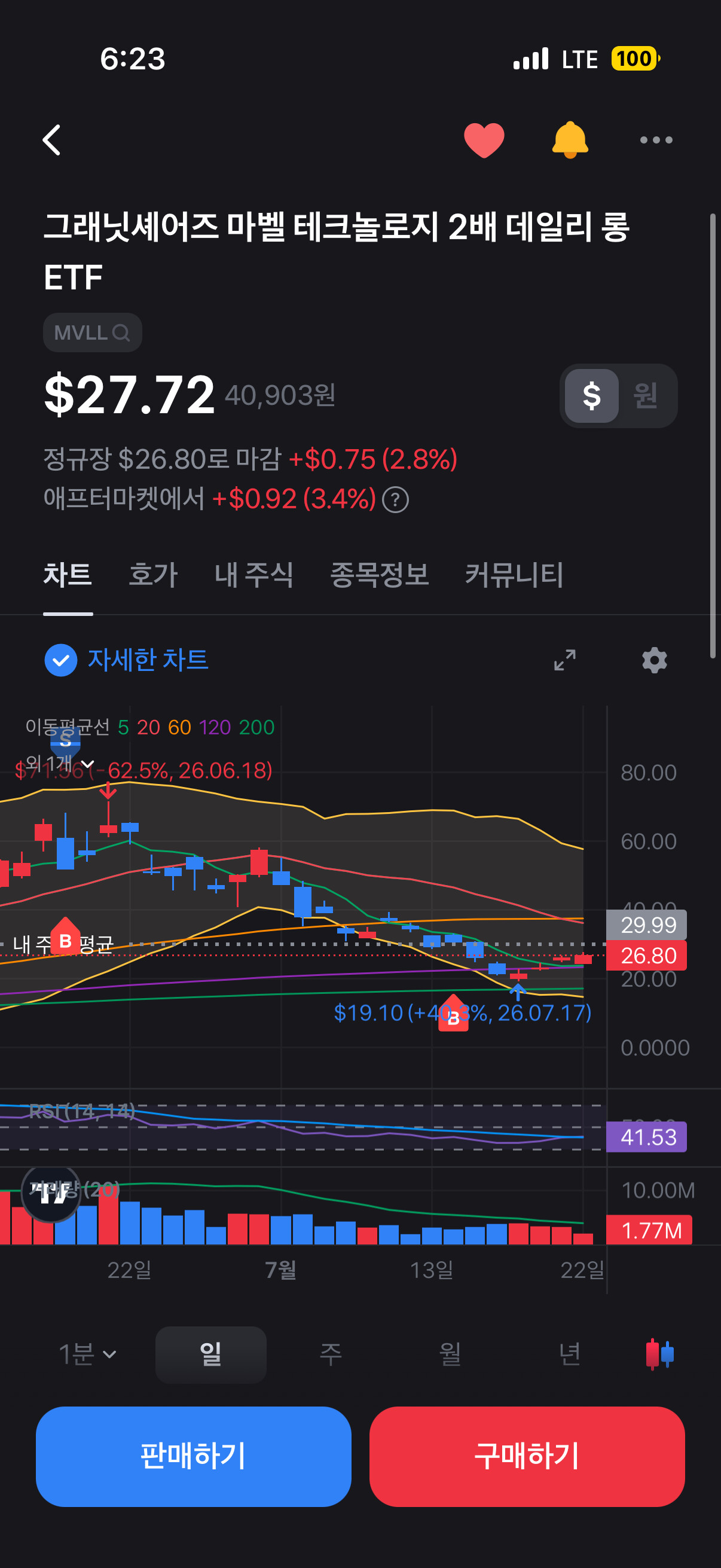This screenshot has width=721, height=1568.
Task: Show after-market help question mark
Action: click(x=396, y=500)
